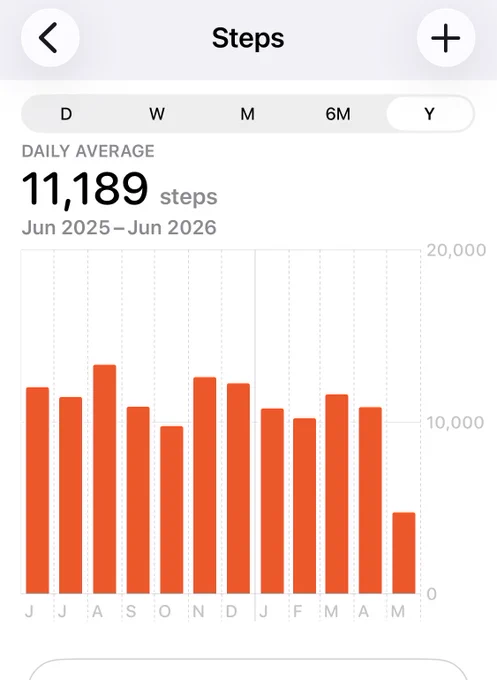Viewport: 497px width, 680px height.
Task: Select the Y year view
Action: 429,114
